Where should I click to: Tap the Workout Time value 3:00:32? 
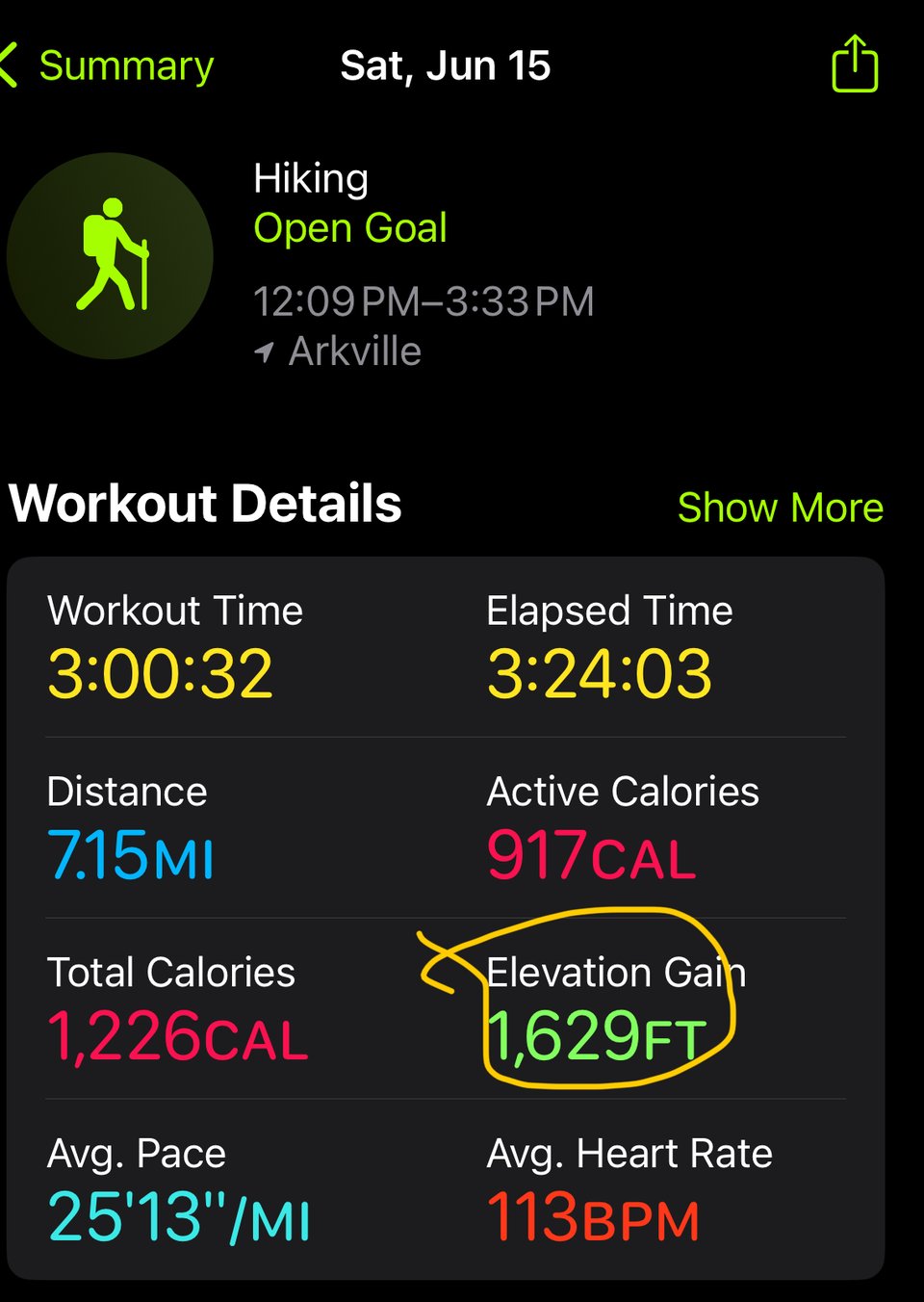160,672
